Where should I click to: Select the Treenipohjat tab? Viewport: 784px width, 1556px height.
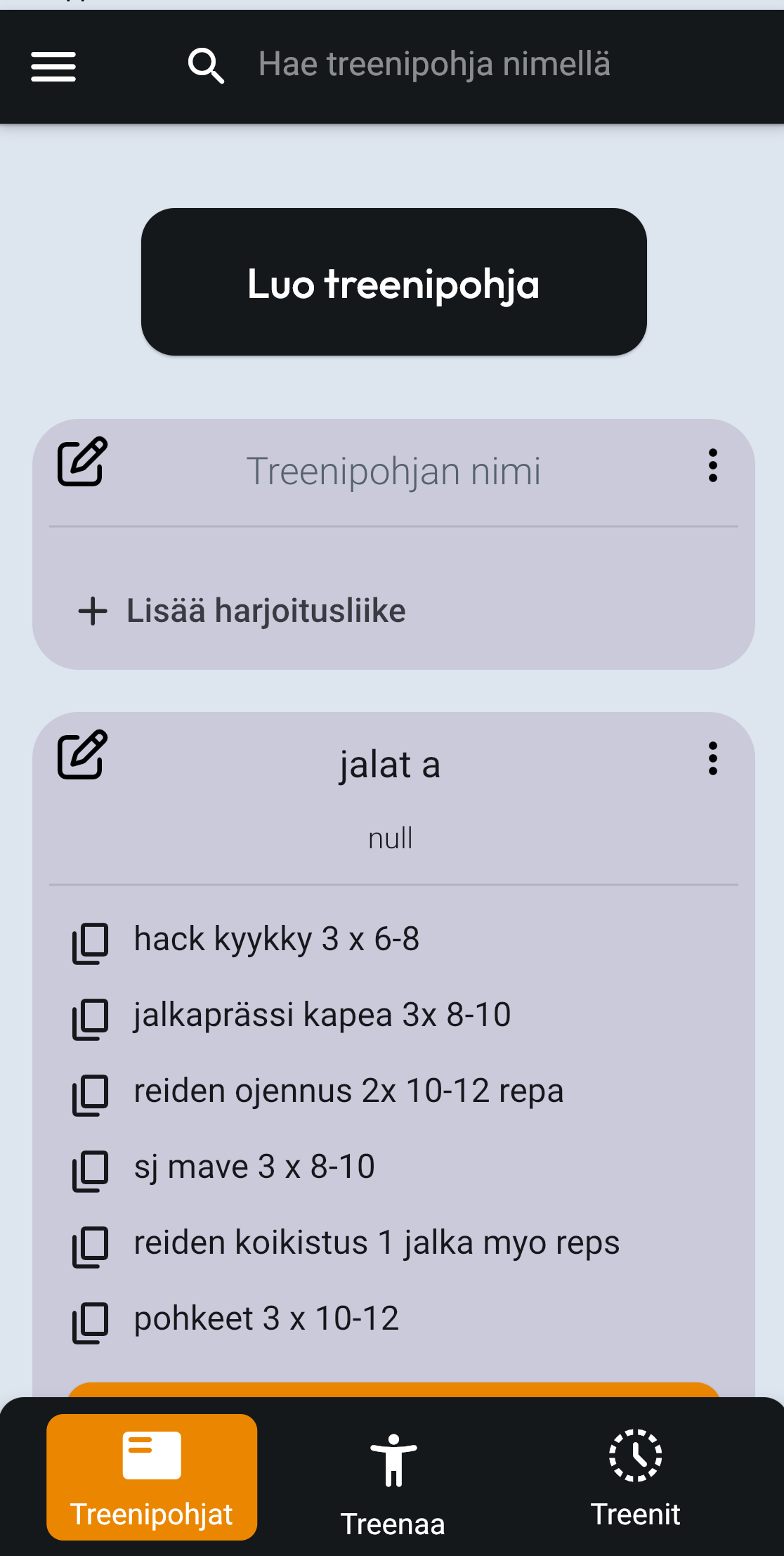coord(152,1477)
